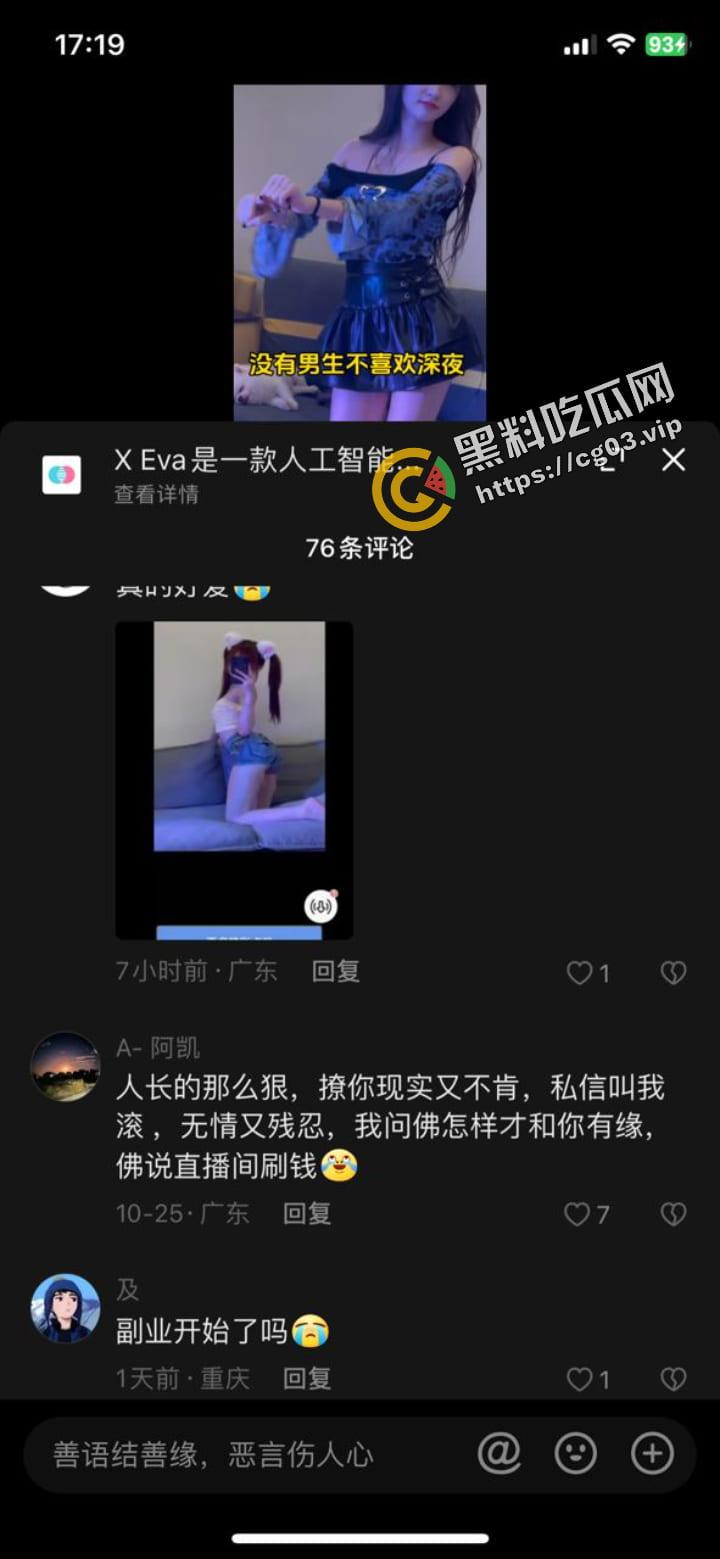Dislike the comment posted 7小时前
This screenshot has width=720, height=1559.
[673, 973]
